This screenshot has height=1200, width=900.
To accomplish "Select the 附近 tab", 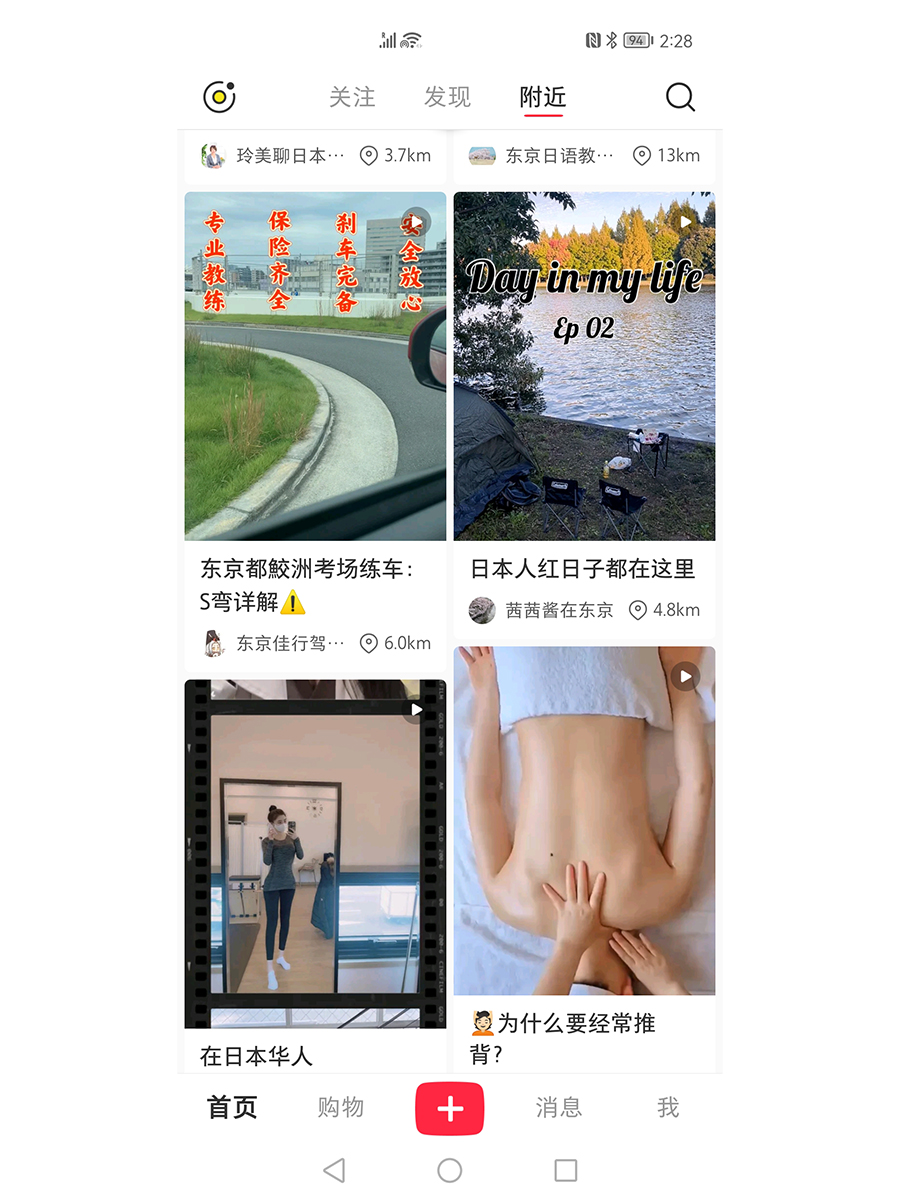I will [x=542, y=97].
